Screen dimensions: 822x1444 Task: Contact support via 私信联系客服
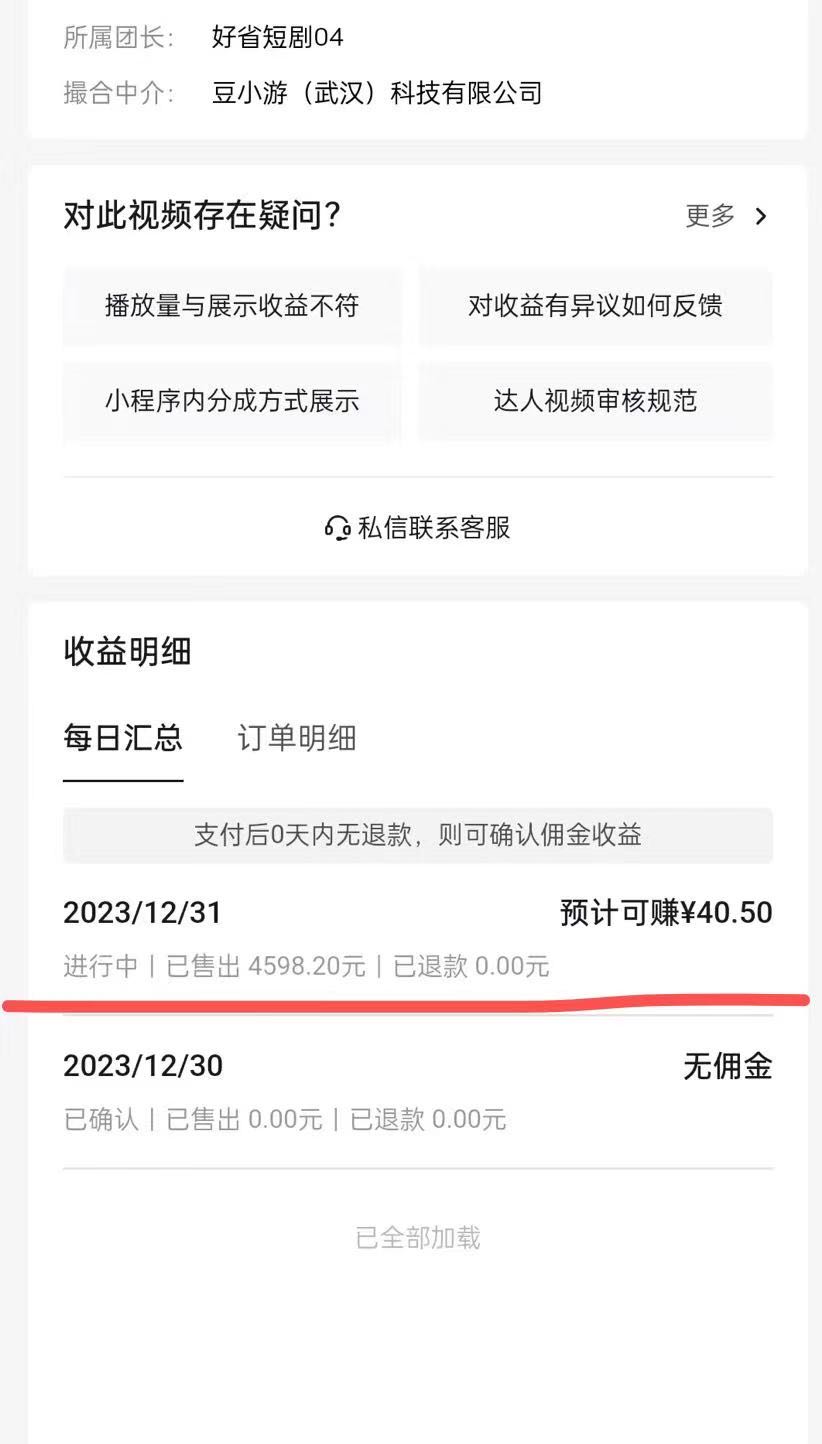click(x=418, y=528)
